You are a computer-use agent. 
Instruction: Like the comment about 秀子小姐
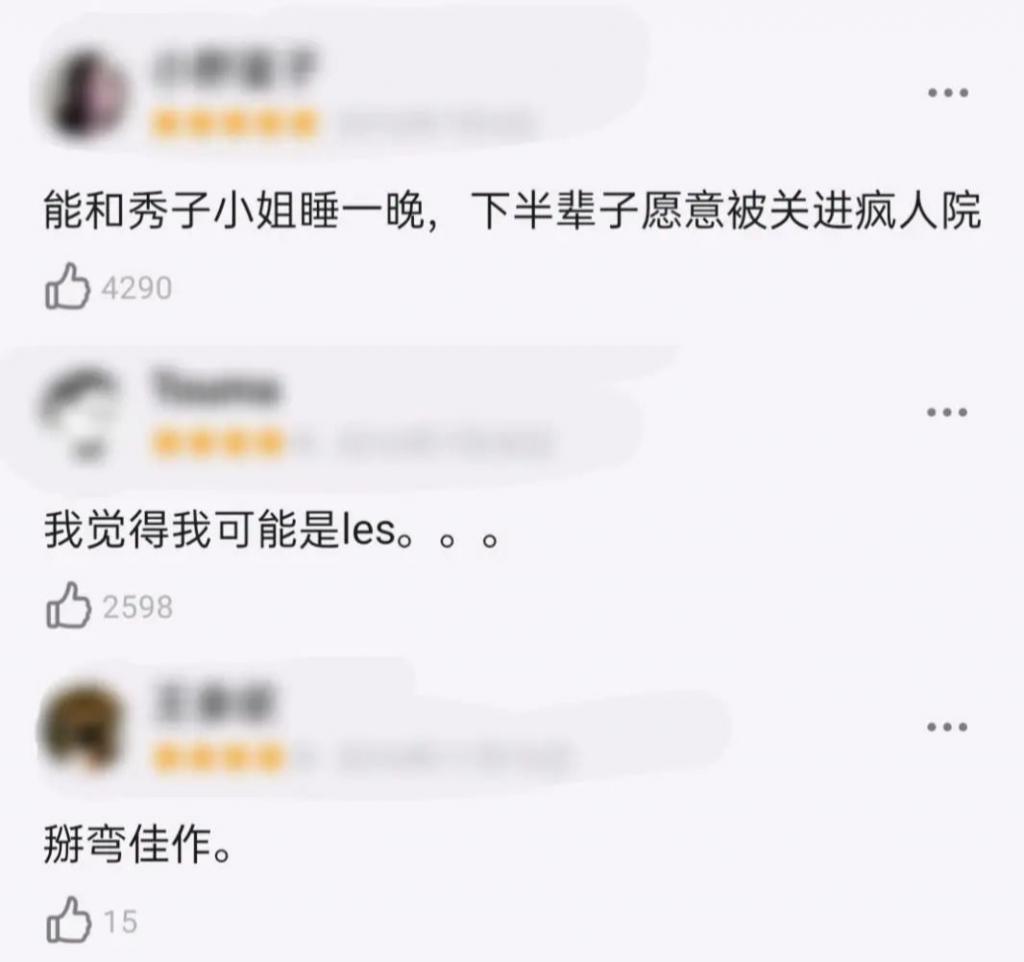(67, 290)
